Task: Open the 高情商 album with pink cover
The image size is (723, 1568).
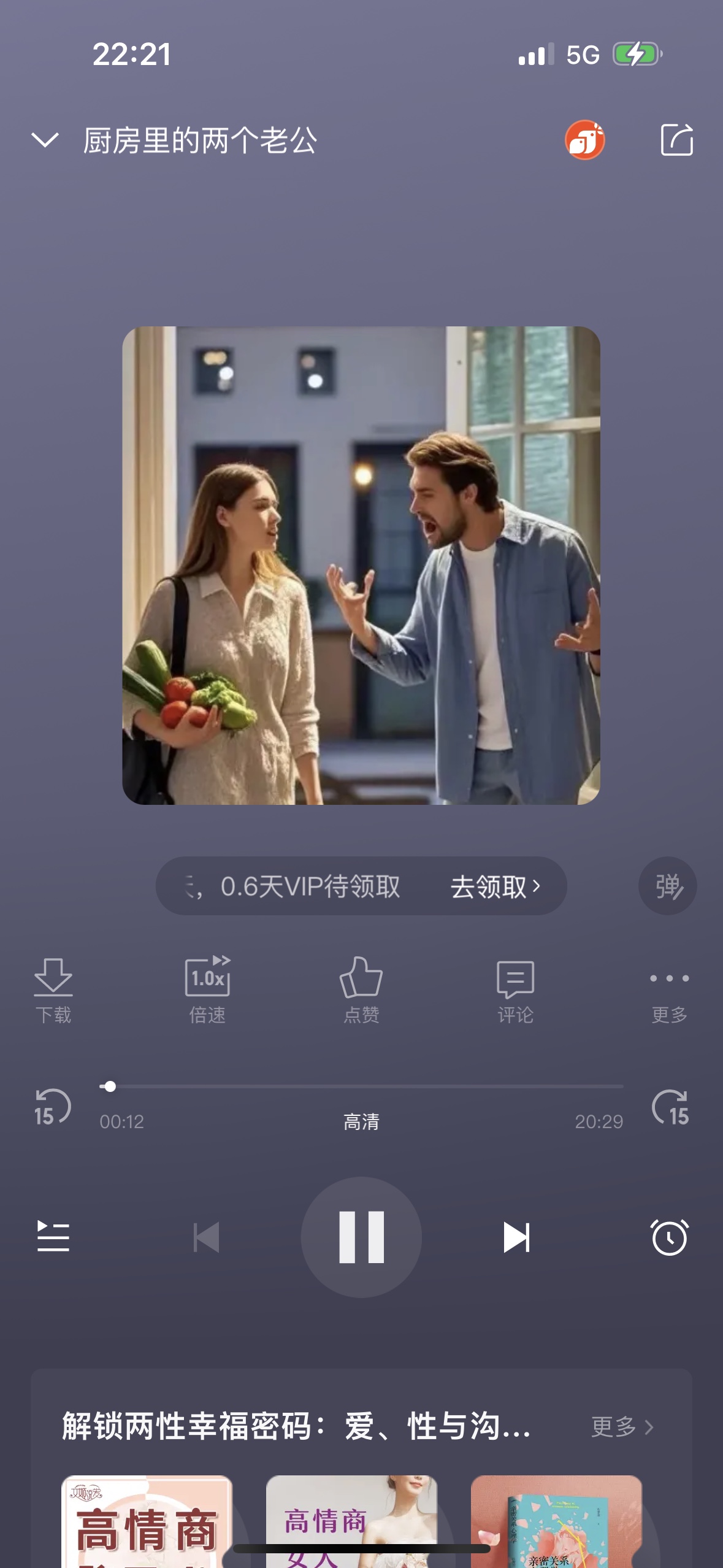Action: [147, 1521]
